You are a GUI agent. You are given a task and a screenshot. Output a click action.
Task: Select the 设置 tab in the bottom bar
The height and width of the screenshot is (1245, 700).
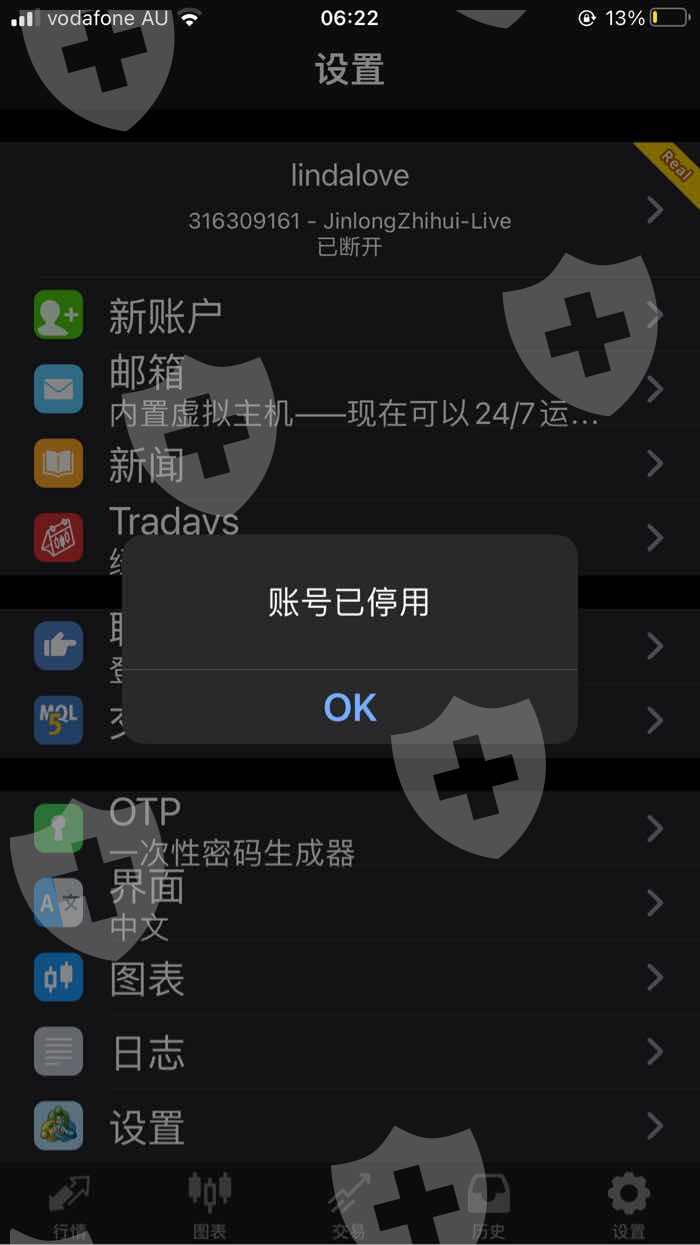[630, 1204]
